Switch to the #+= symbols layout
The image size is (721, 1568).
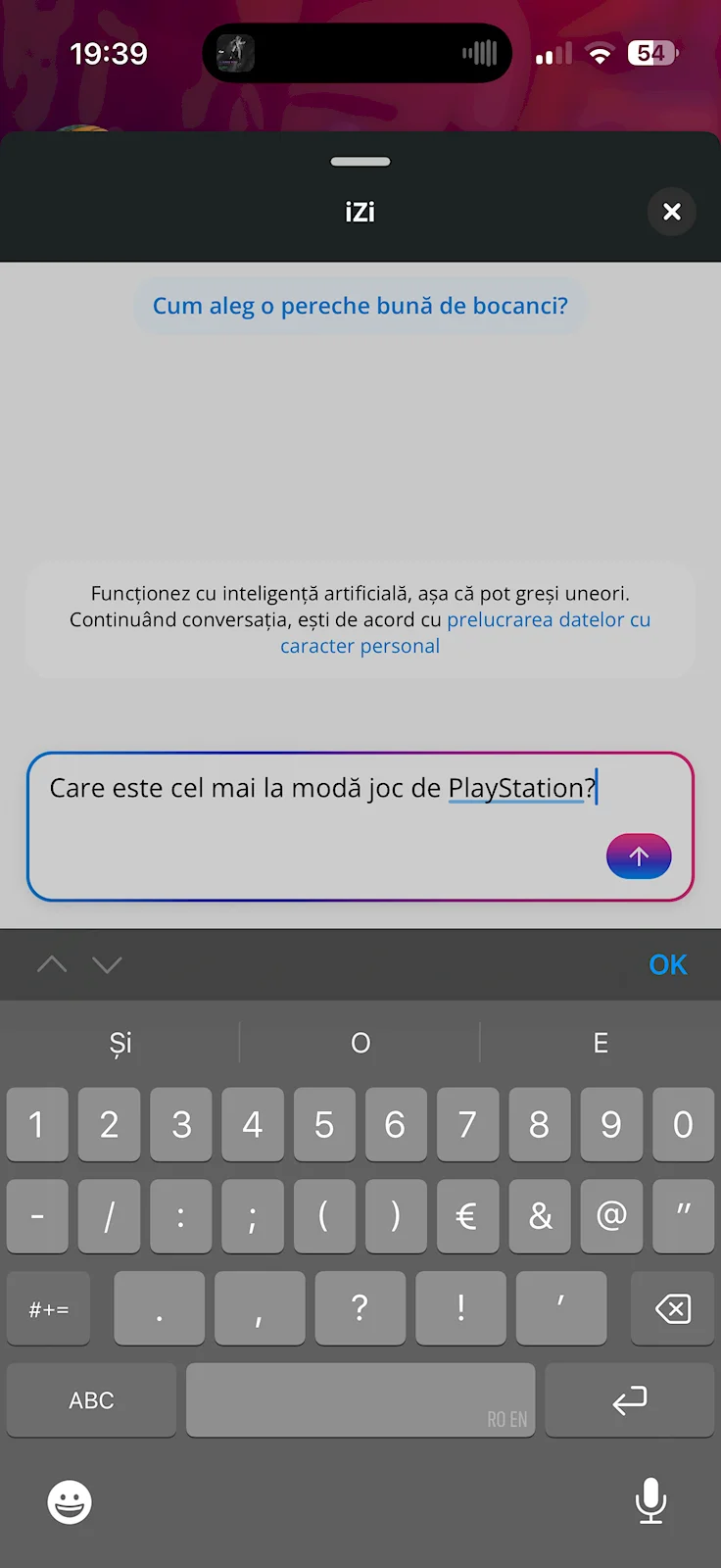coord(49,1309)
